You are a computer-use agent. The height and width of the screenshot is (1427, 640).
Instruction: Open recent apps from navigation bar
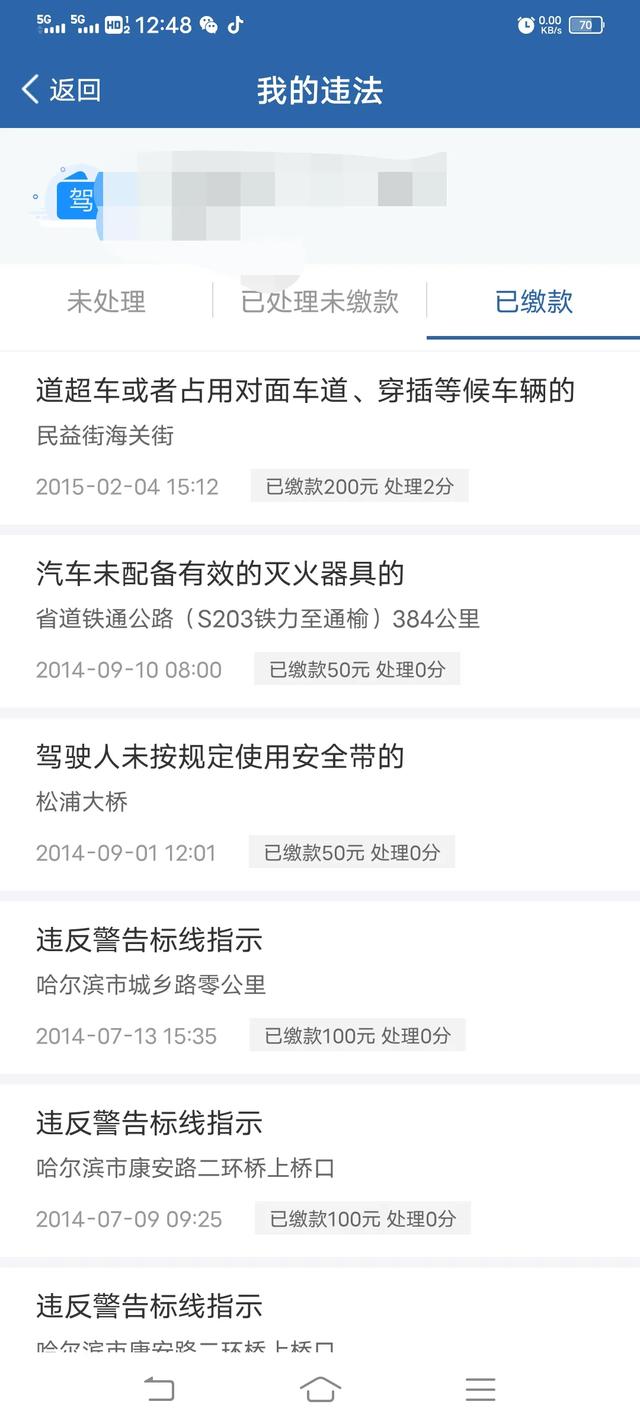480,1389
